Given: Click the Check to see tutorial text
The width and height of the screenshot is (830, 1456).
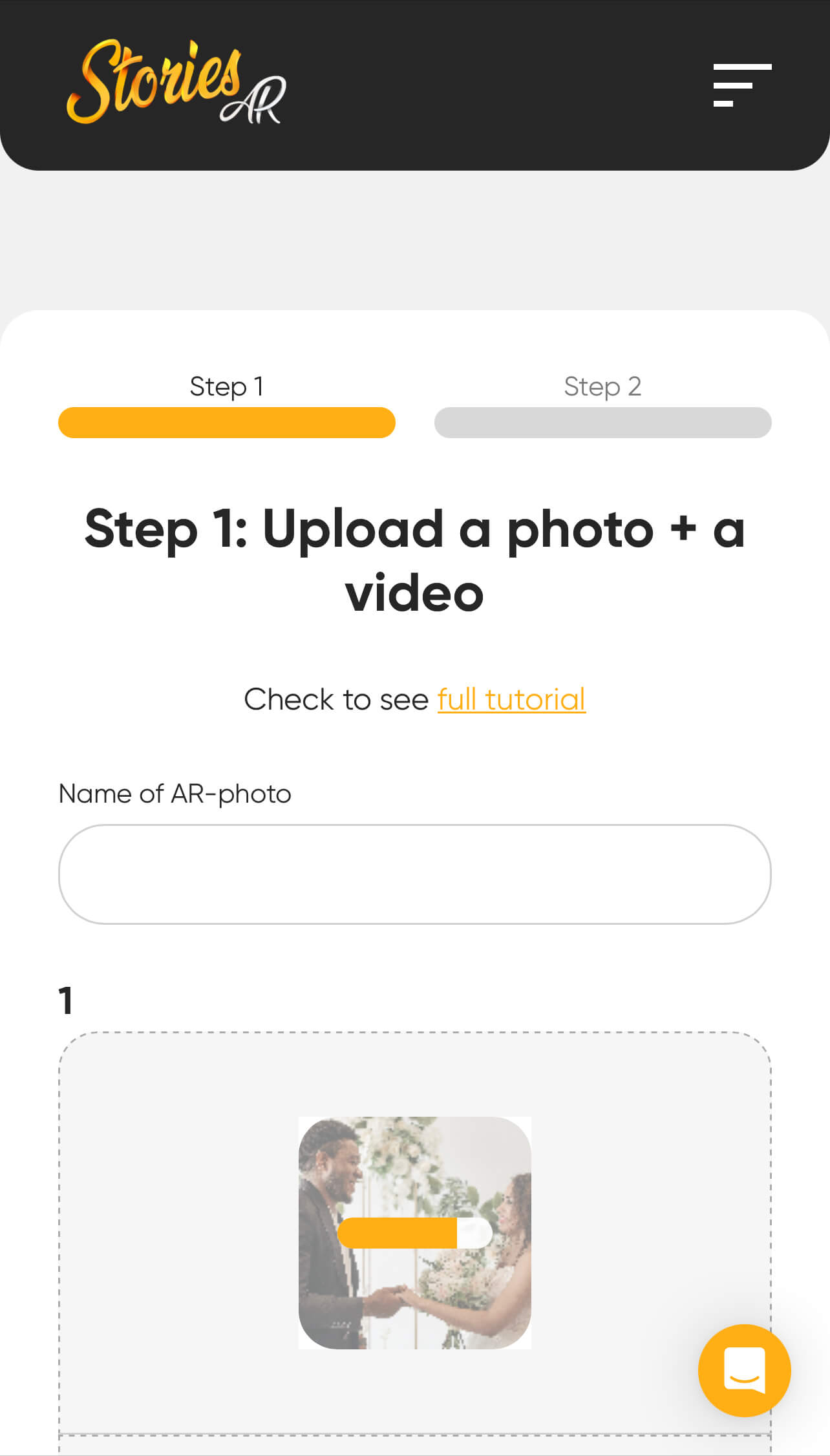Looking at the screenshot, I should click(x=336, y=700).
